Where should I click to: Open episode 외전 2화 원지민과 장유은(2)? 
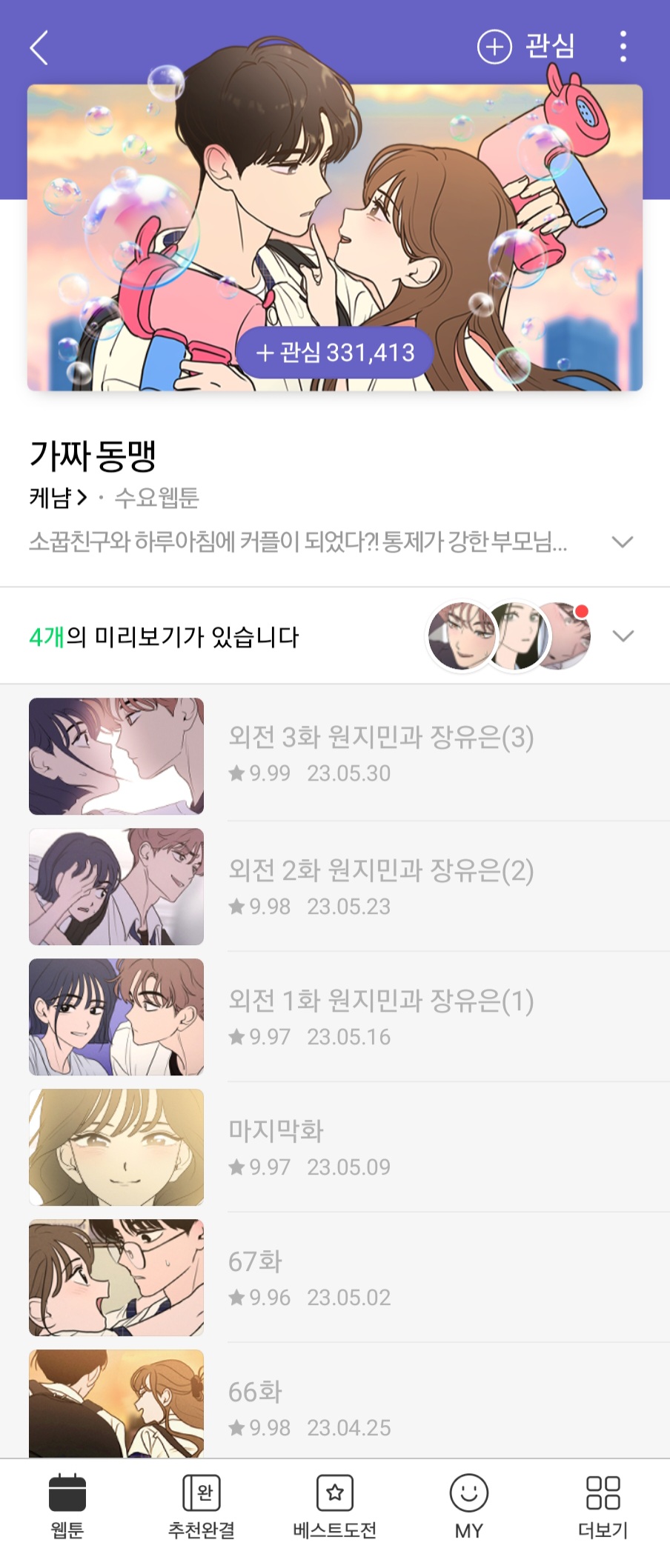[x=380, y=886]
